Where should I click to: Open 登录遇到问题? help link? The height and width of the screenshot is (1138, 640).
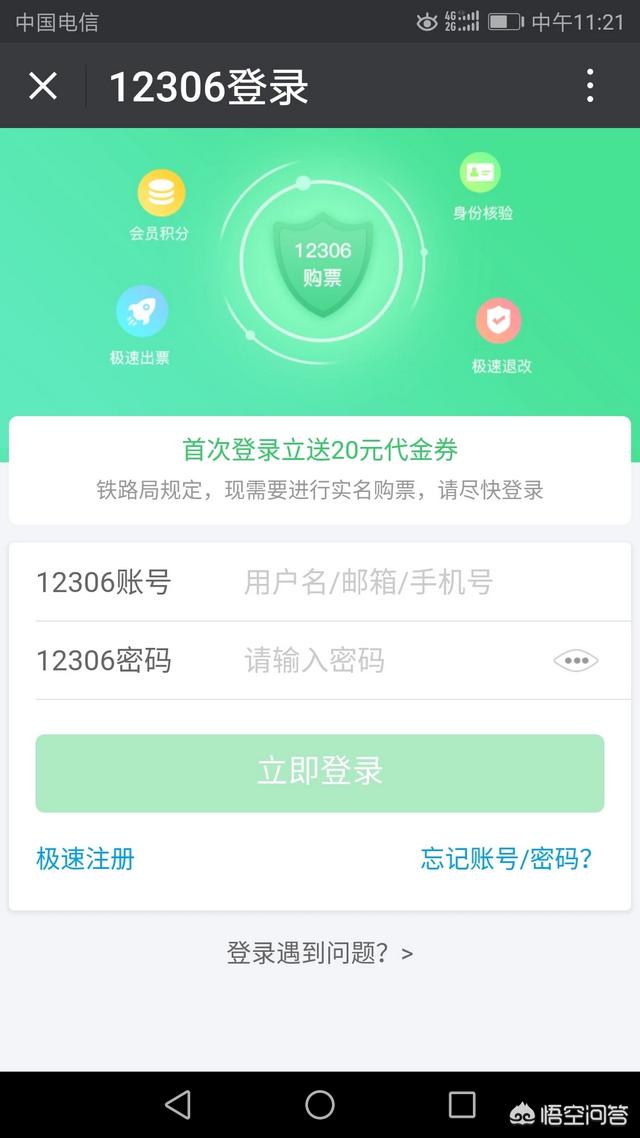click(x=320, y=953)
